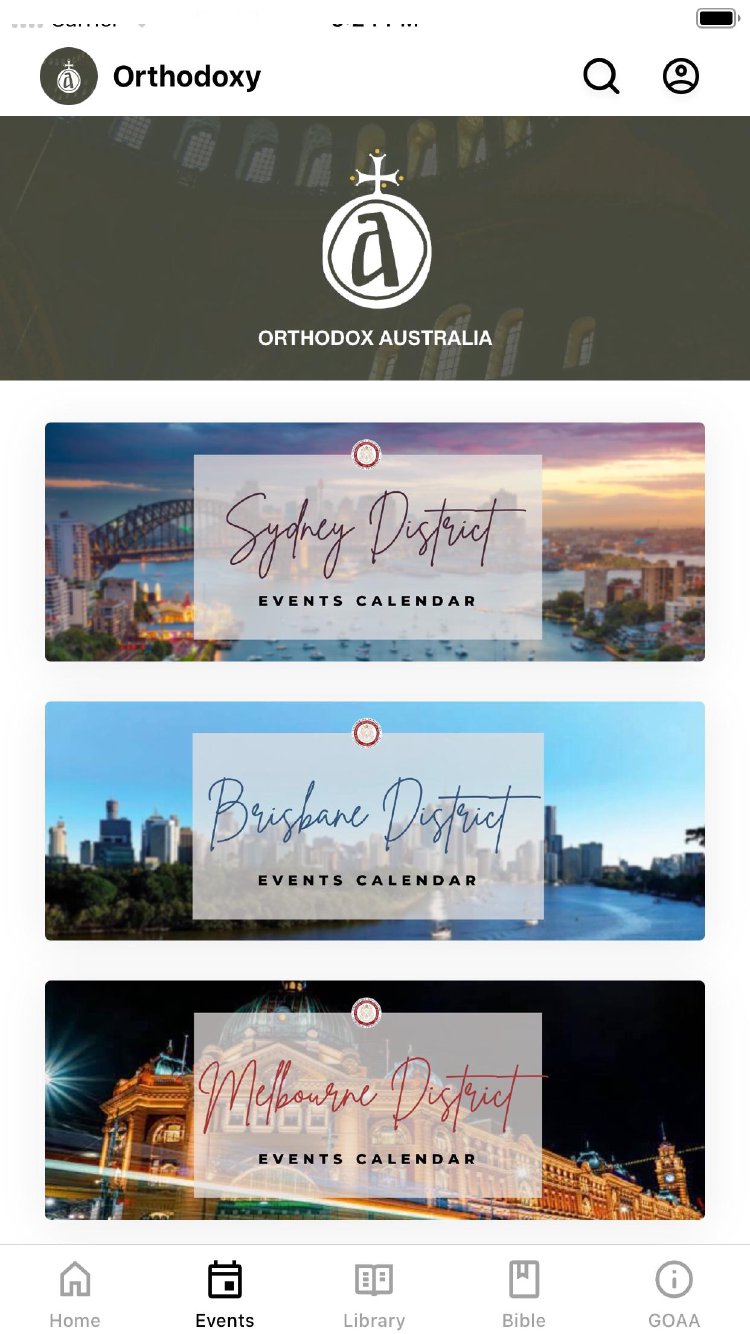750x1334 pixels.
Task: Open the search icon
Action: pos(601,76)
